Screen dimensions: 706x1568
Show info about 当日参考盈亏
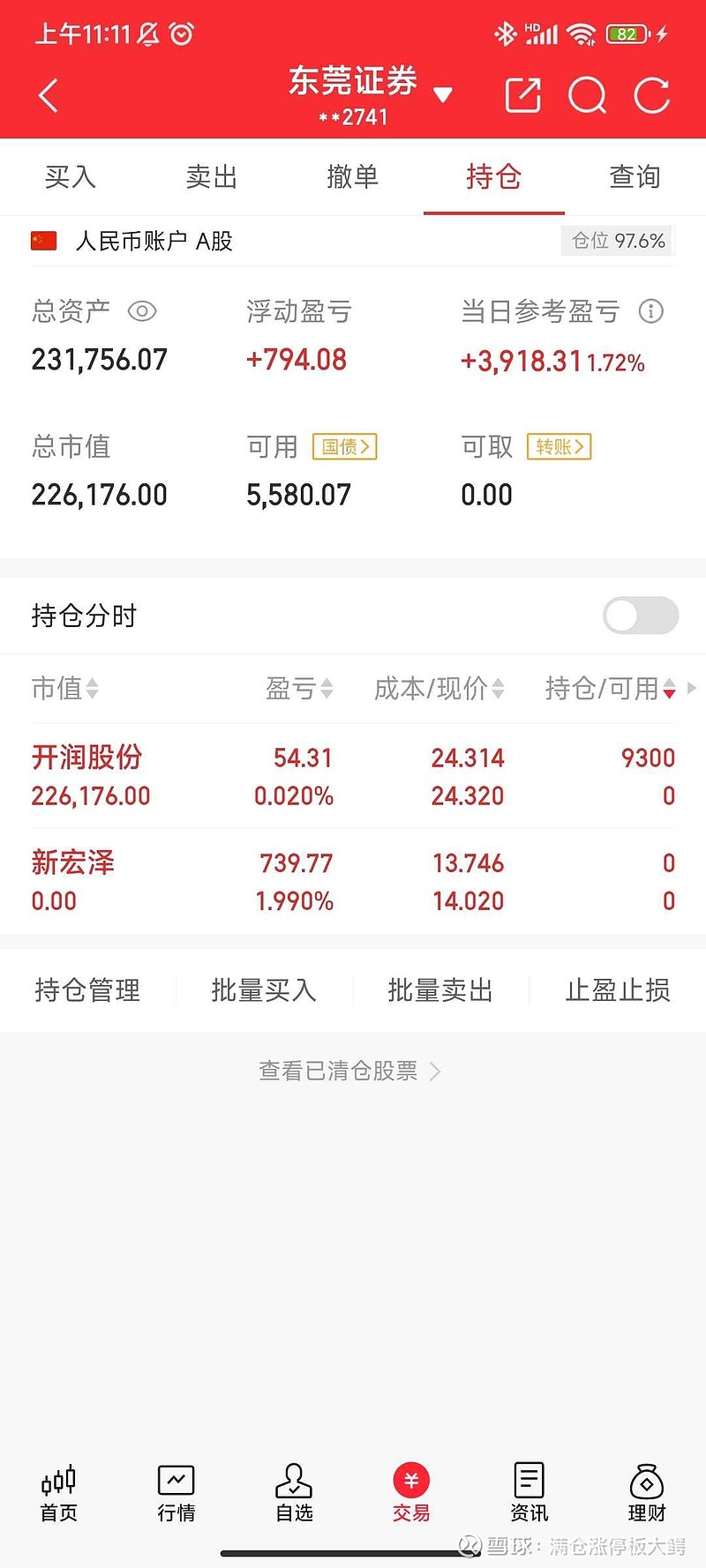pyautogui.click(x=651, y=311)
